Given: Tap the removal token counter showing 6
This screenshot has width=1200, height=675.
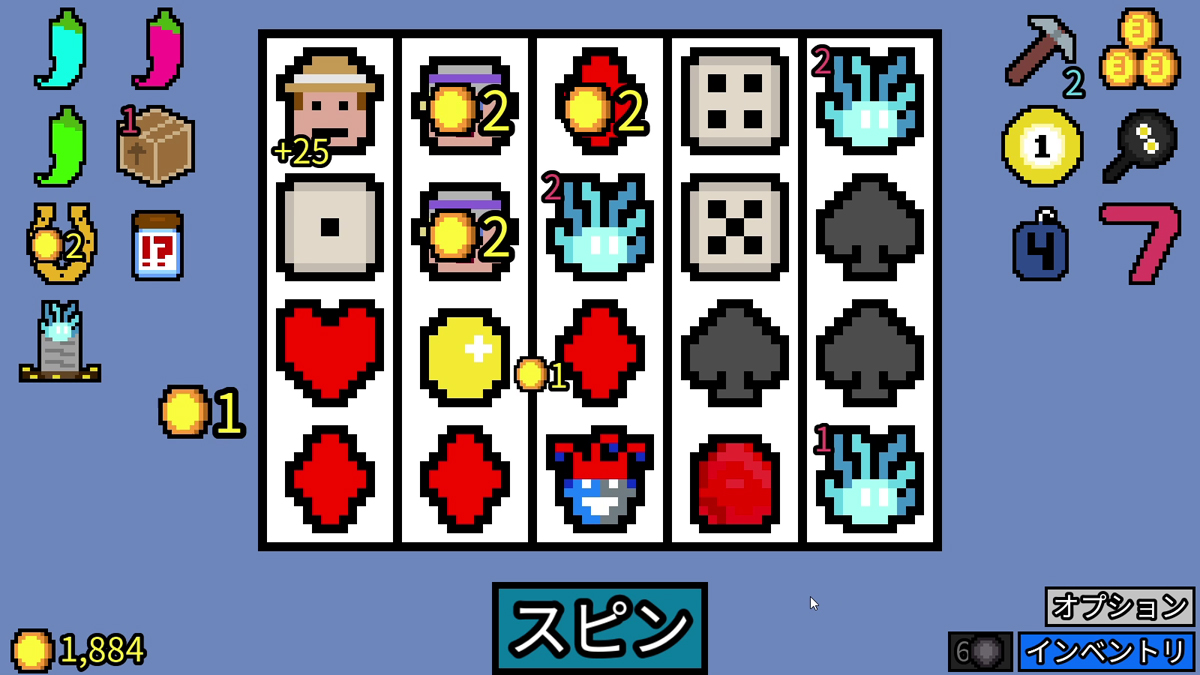Looking at the screenshot, I should pyautogui.click(x=980, y=651).
